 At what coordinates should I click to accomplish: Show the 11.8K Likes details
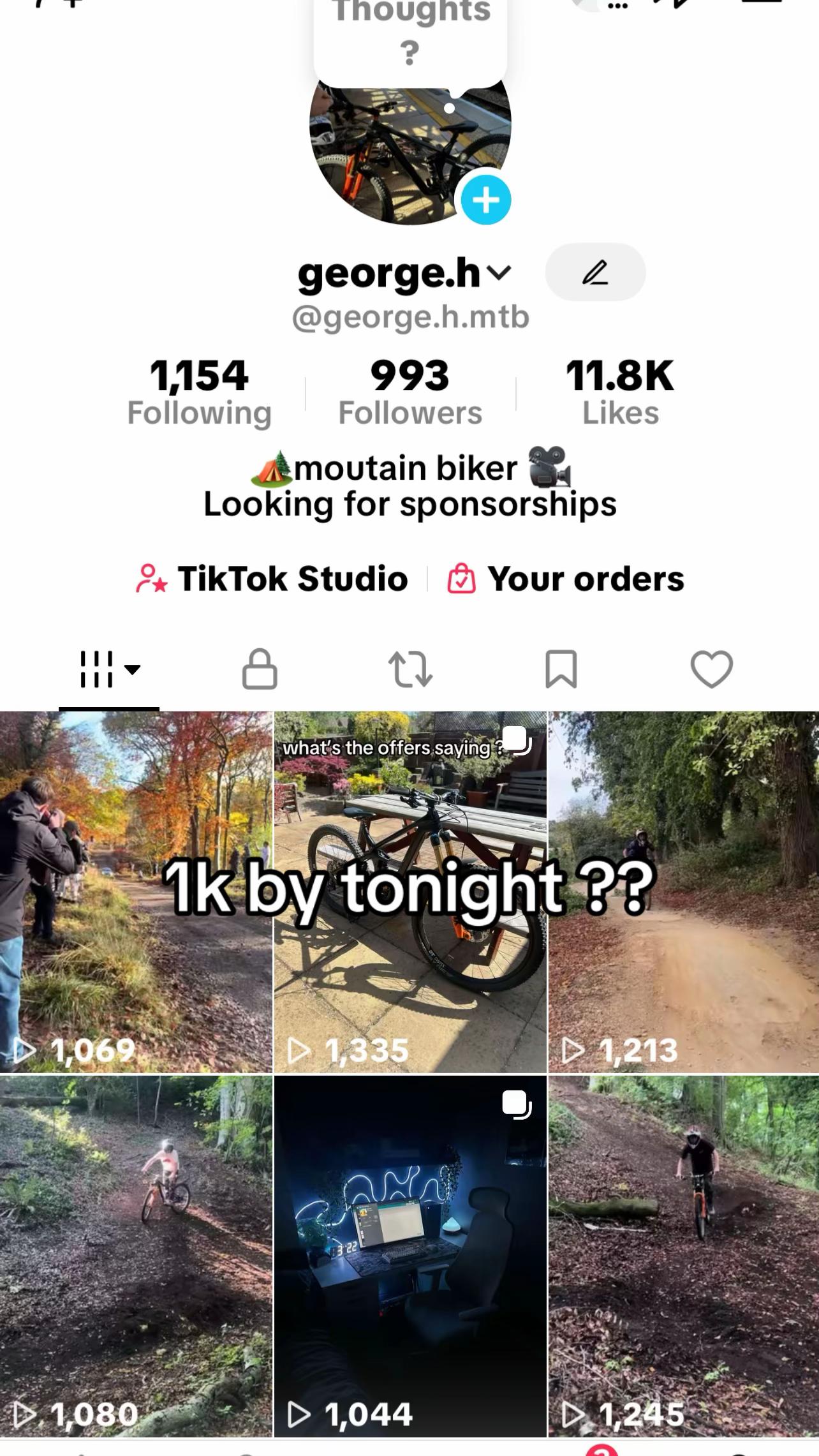(x=620, y=392)
